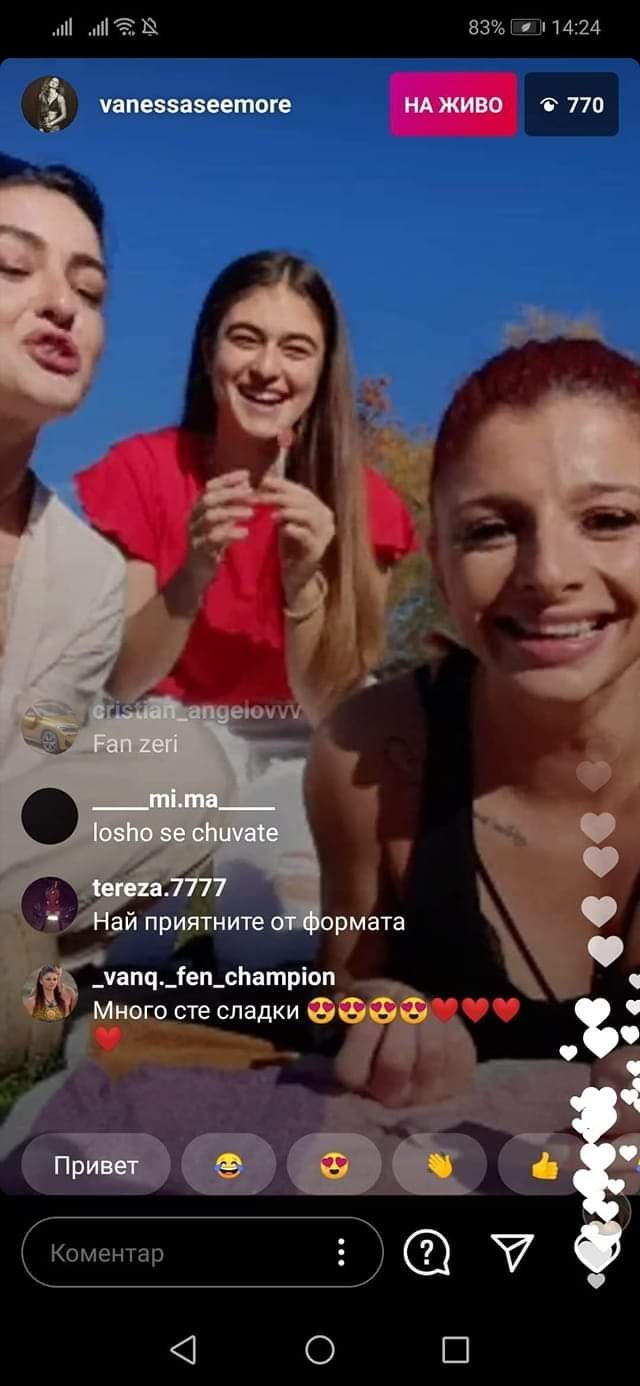
Task: Send the heart-eyes emoji reaction
Action: 334,1165
